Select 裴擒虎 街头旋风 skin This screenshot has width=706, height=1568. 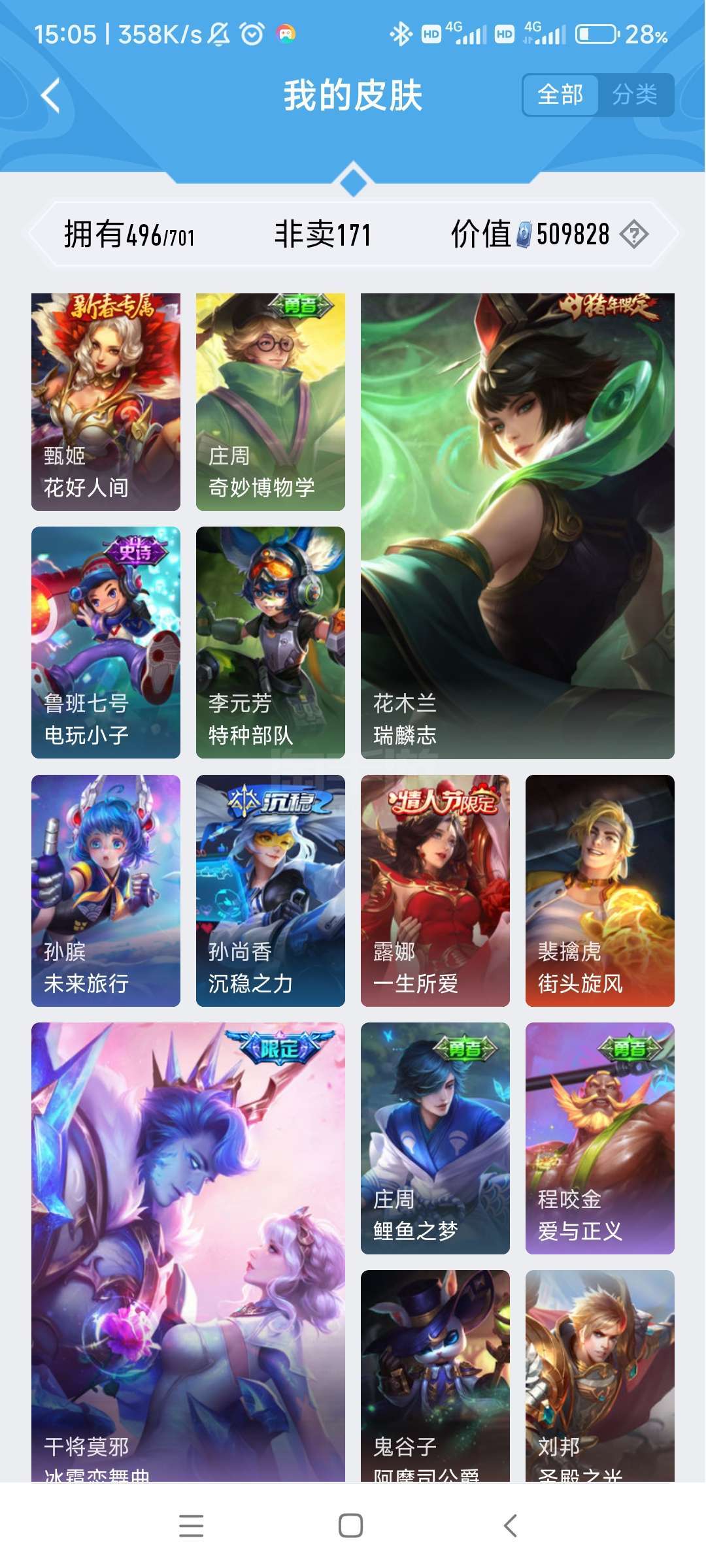click(599, 890)
